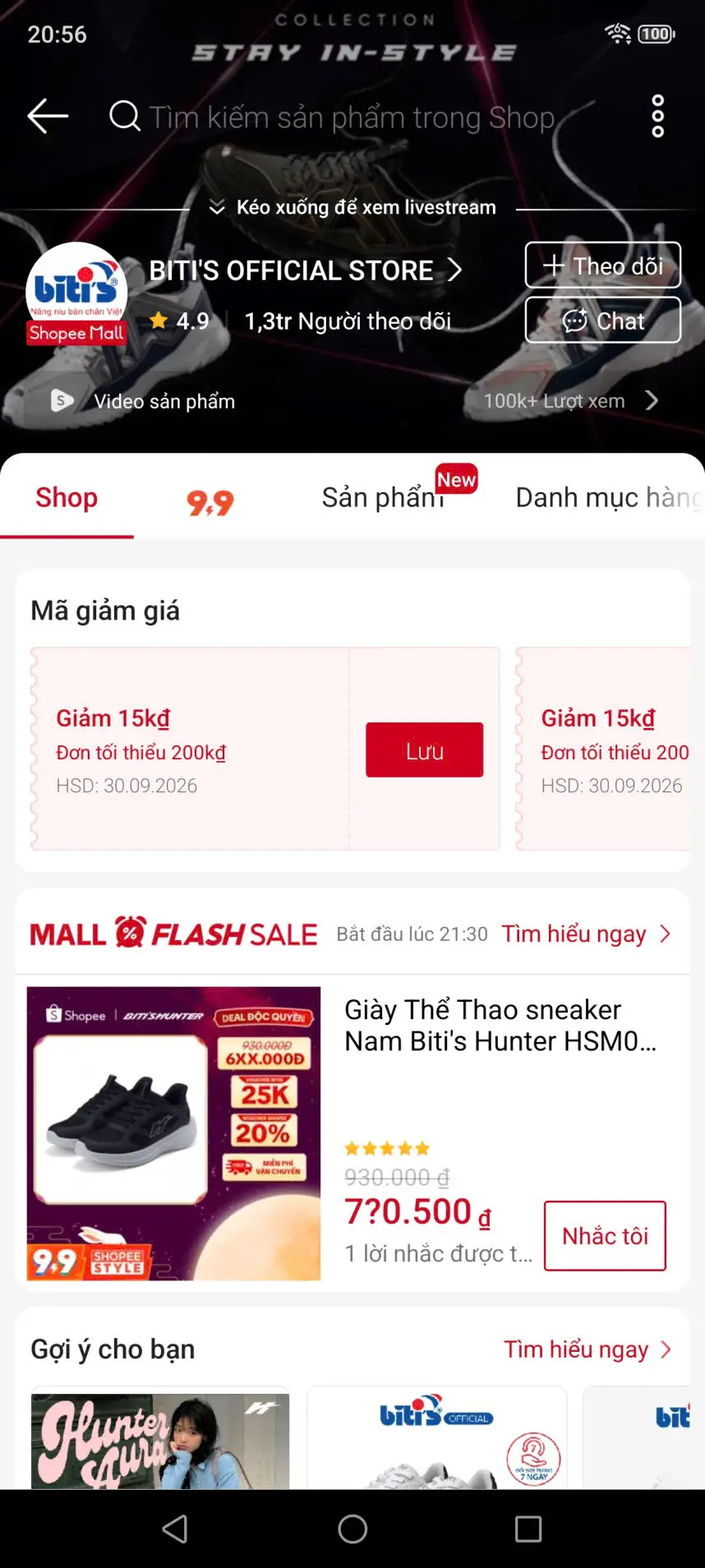705x1568 pixels.
Task: Start a Chat with the shop
Action: 603,321
